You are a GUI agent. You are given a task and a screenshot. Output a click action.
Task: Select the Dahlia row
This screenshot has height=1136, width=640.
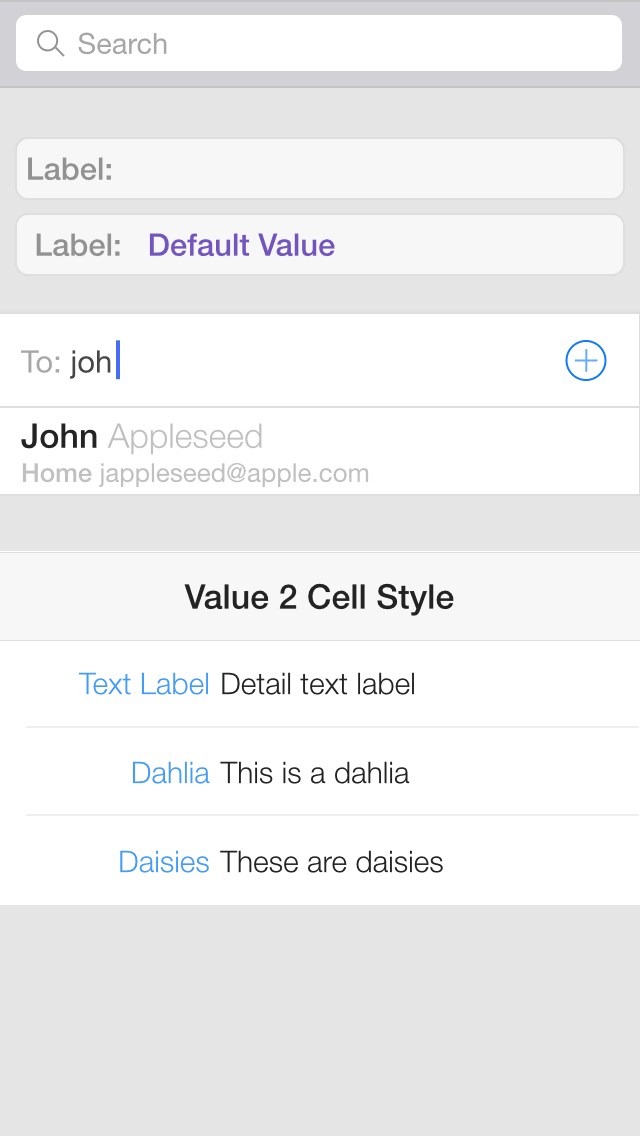click(320, 772)
